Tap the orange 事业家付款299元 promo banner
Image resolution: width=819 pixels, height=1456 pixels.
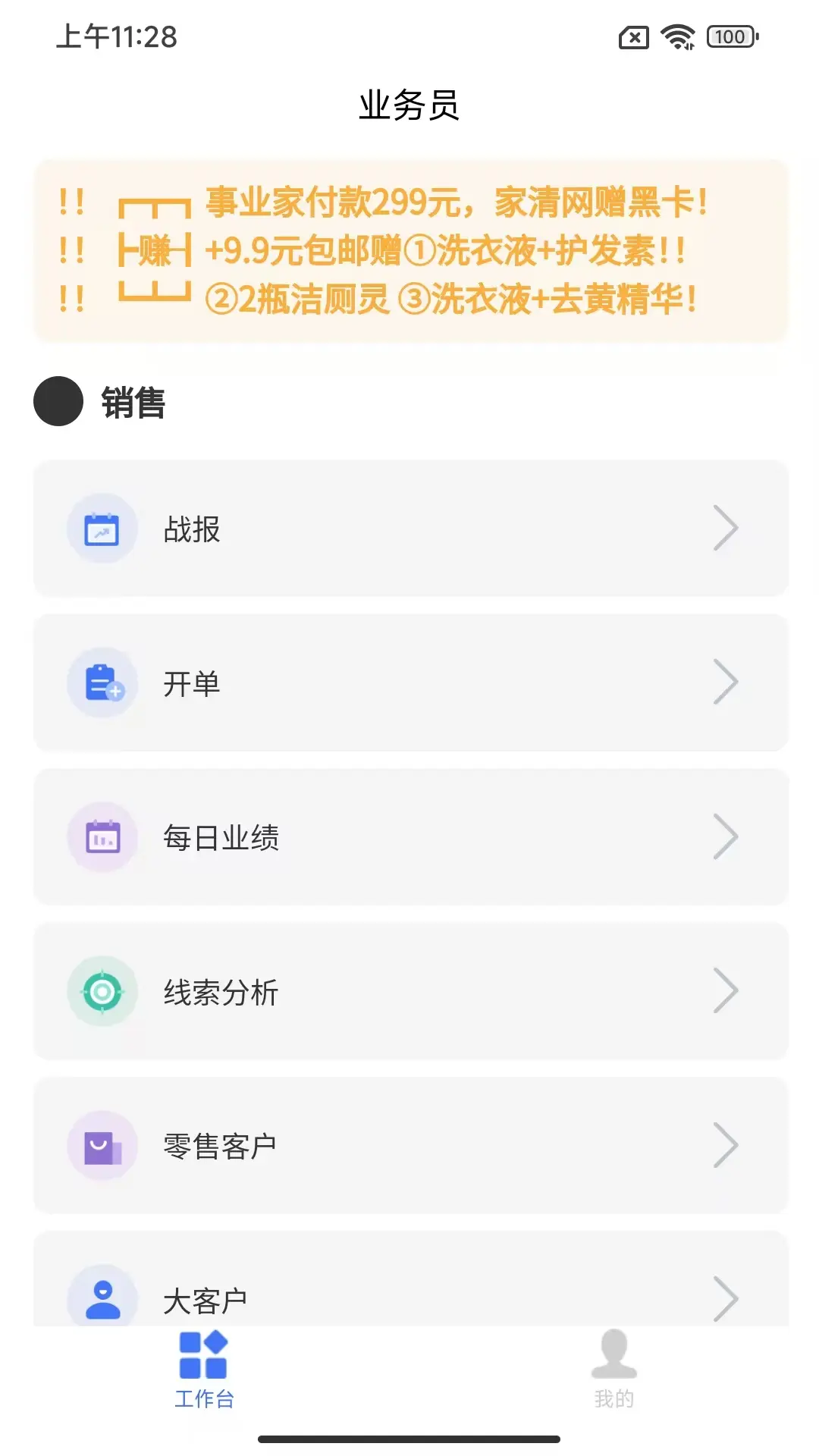pos(409,250)
